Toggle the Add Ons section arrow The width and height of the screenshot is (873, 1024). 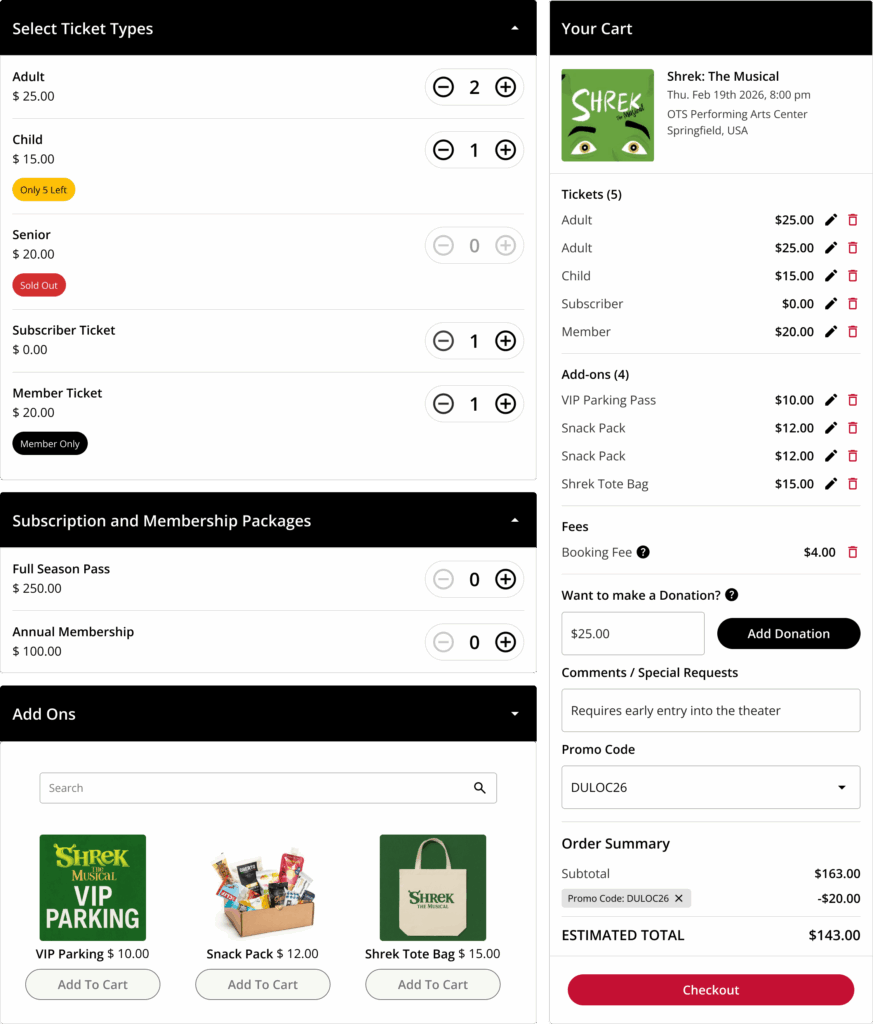(515, 714)
